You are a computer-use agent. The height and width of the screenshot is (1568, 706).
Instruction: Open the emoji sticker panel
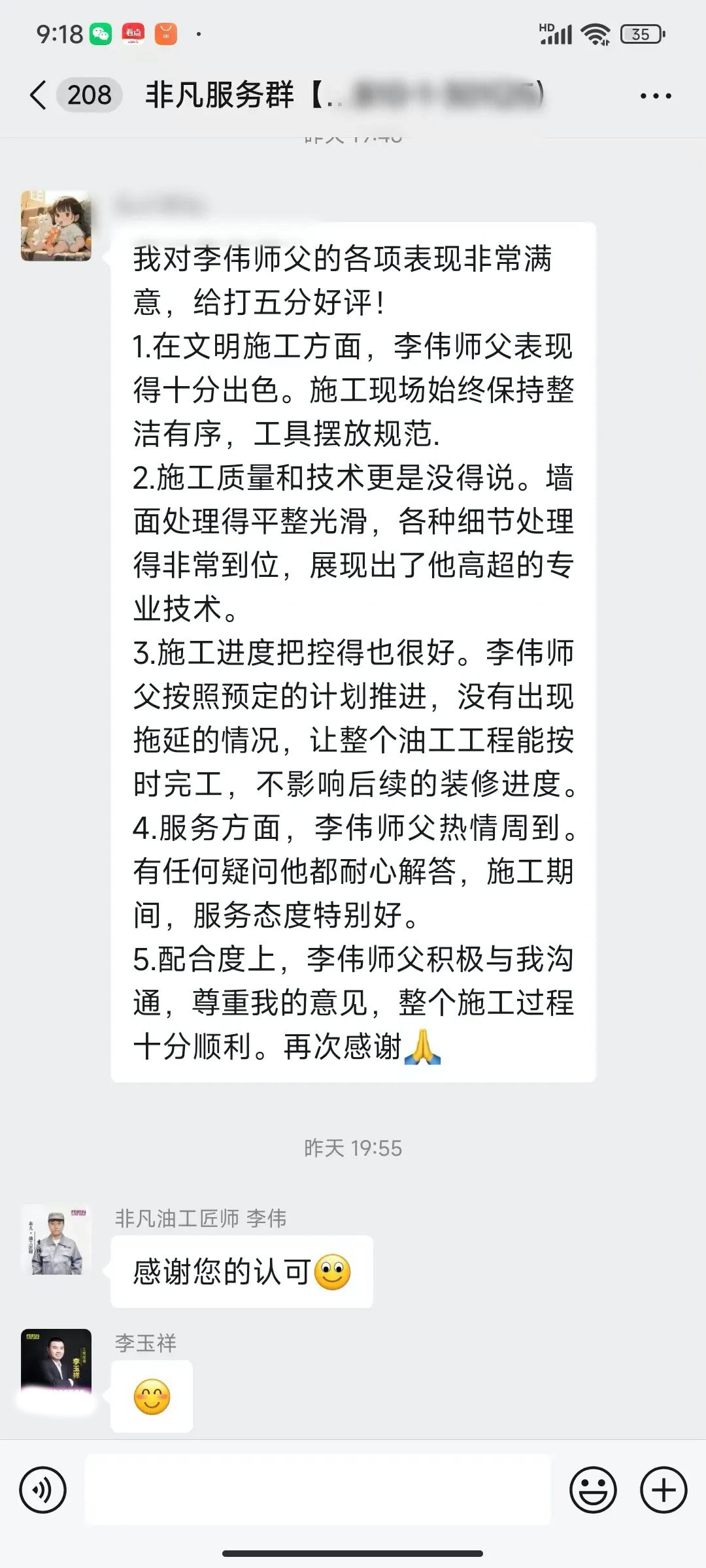[x=593, y=1490]
